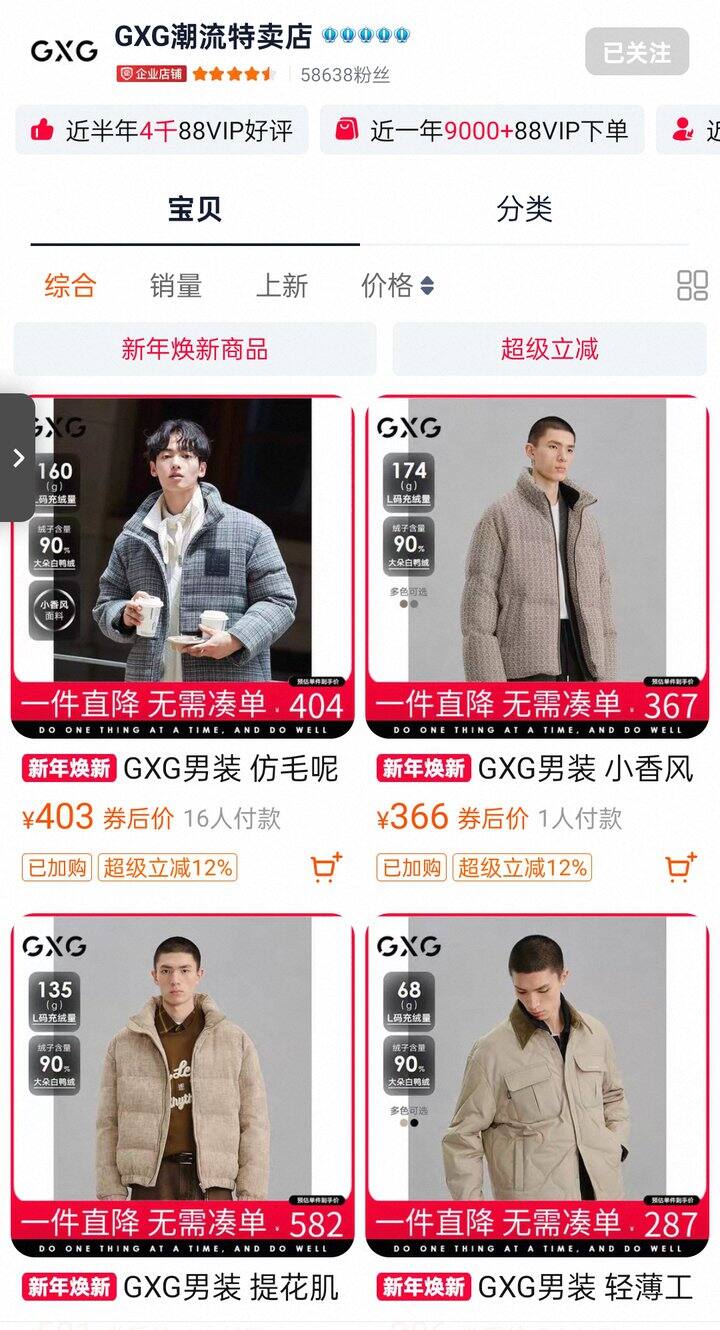
Task: Open the 仿毛呢 jacket product card
Action: (182, 560)
